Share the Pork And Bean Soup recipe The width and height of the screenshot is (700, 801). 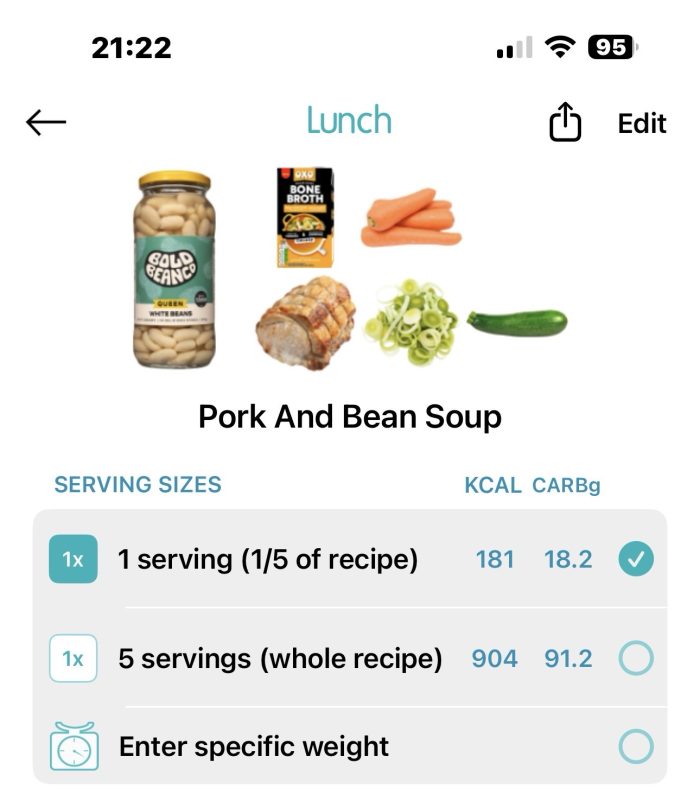click(x=565, y=123)
